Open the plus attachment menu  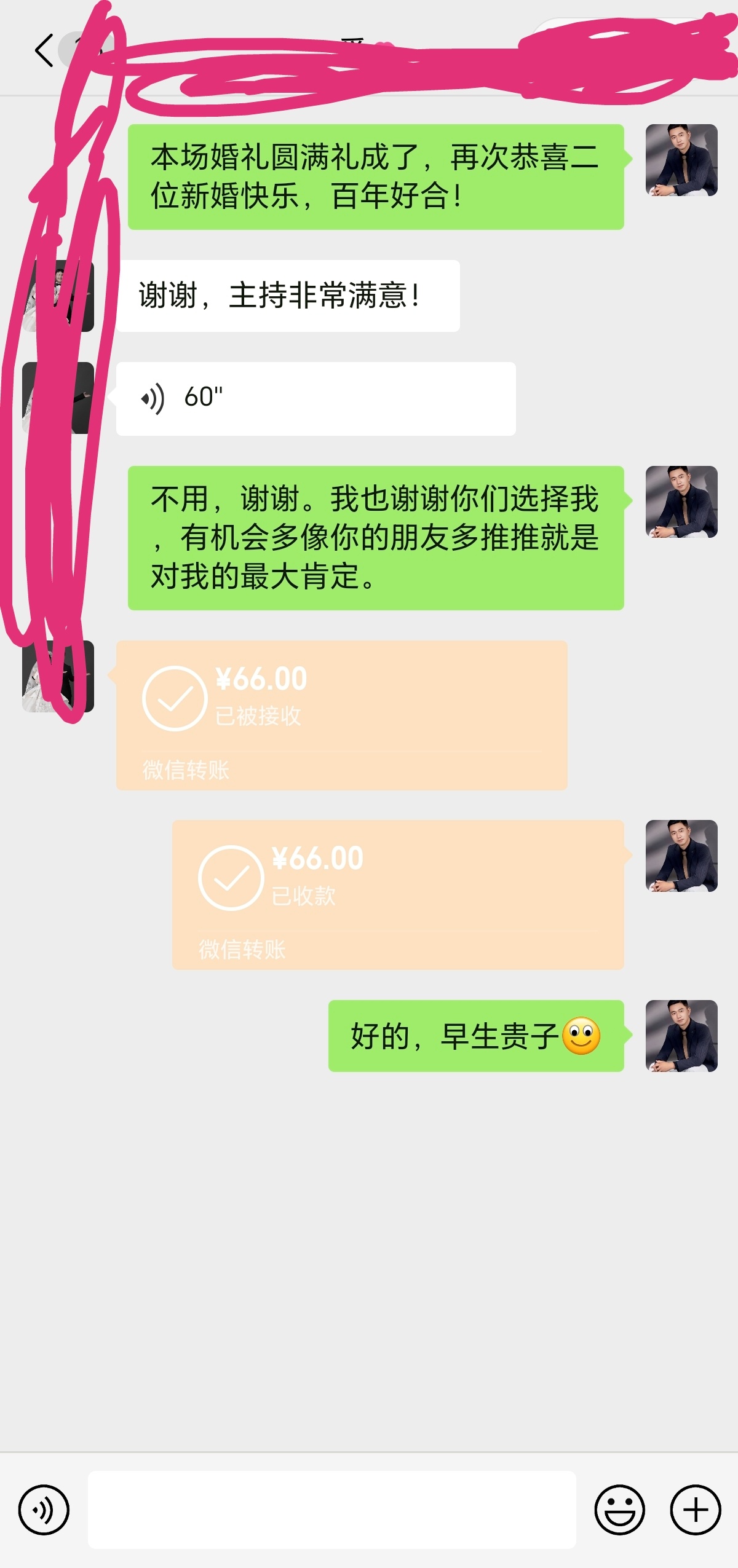tap(695, 1509)
